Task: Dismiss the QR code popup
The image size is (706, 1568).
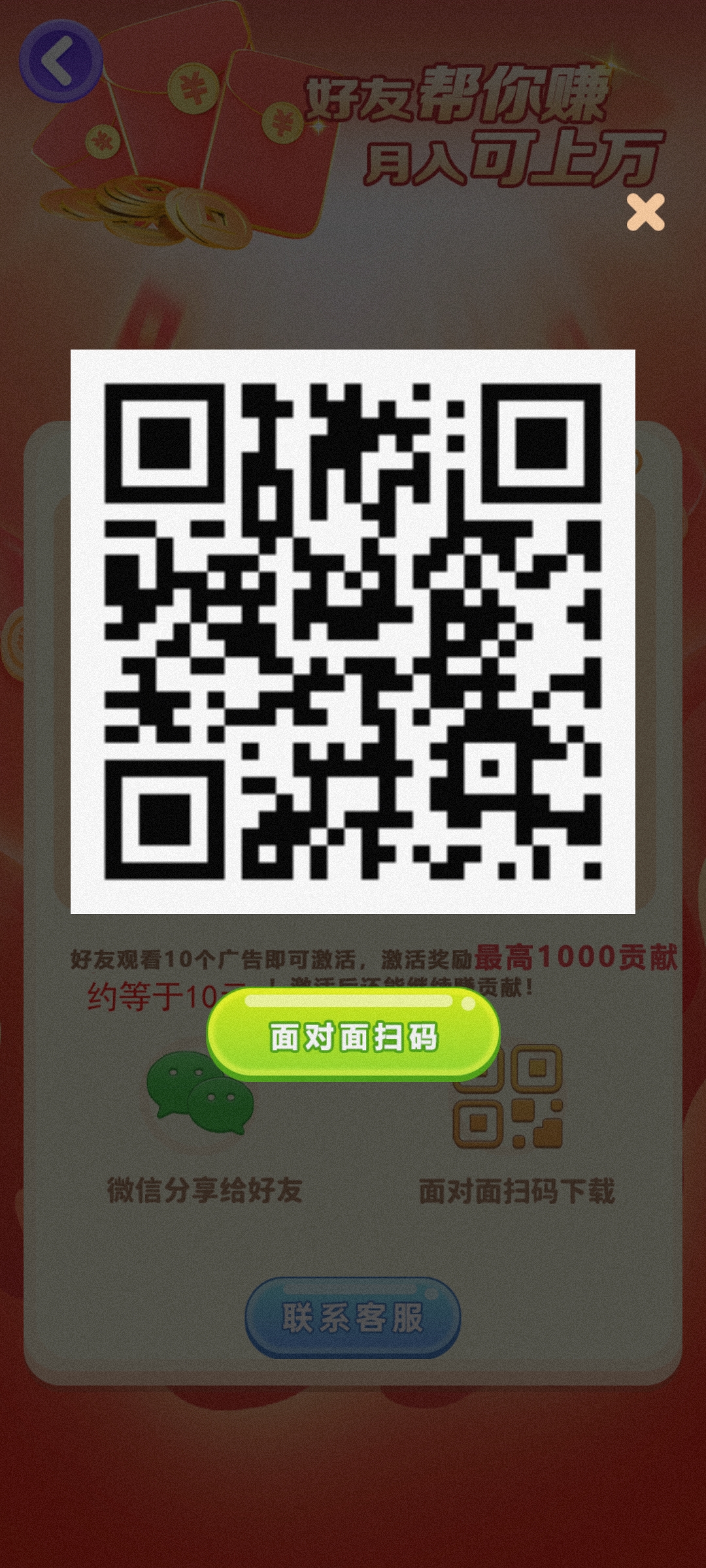Action: pyautogui.click(x=645, y=212)
